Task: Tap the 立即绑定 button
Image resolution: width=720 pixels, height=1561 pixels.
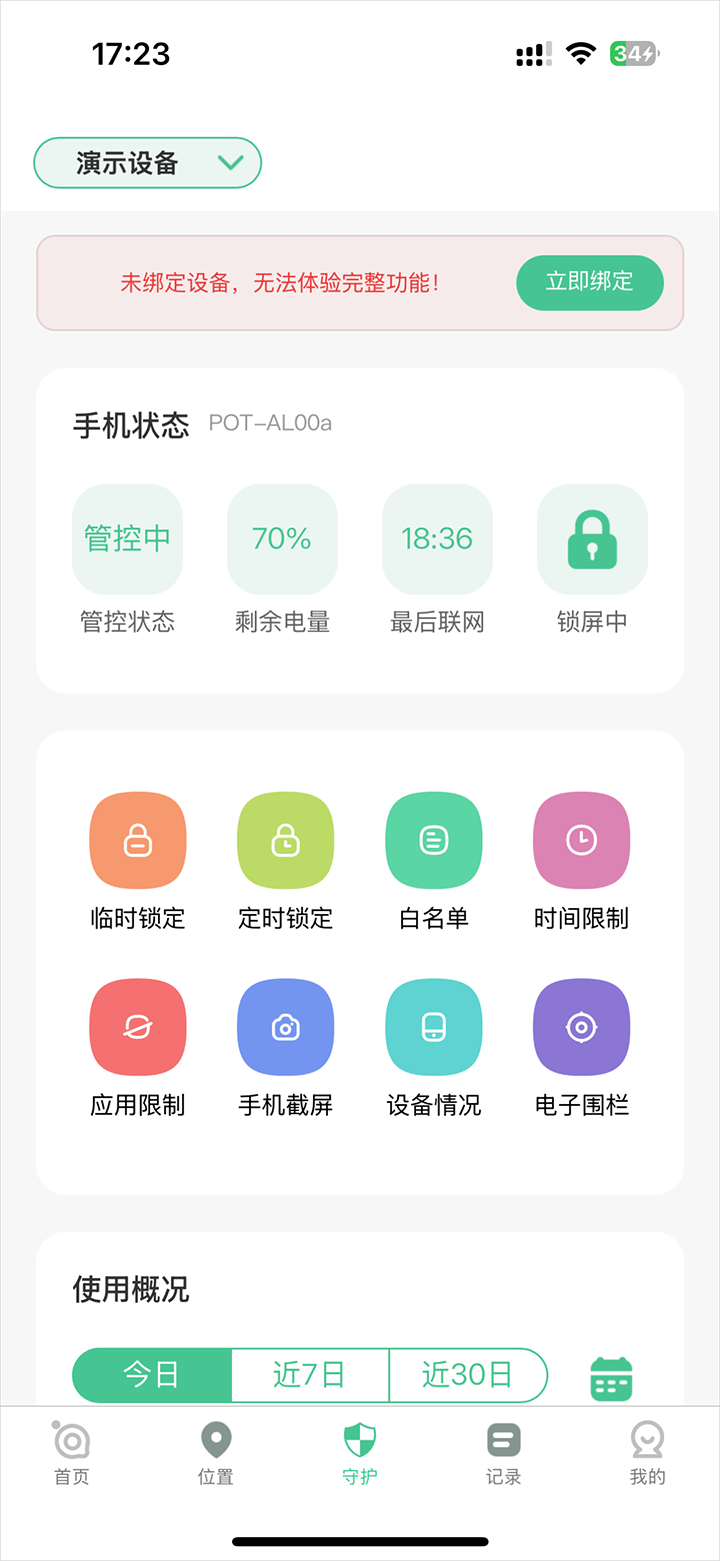Action: pos(589,282)
